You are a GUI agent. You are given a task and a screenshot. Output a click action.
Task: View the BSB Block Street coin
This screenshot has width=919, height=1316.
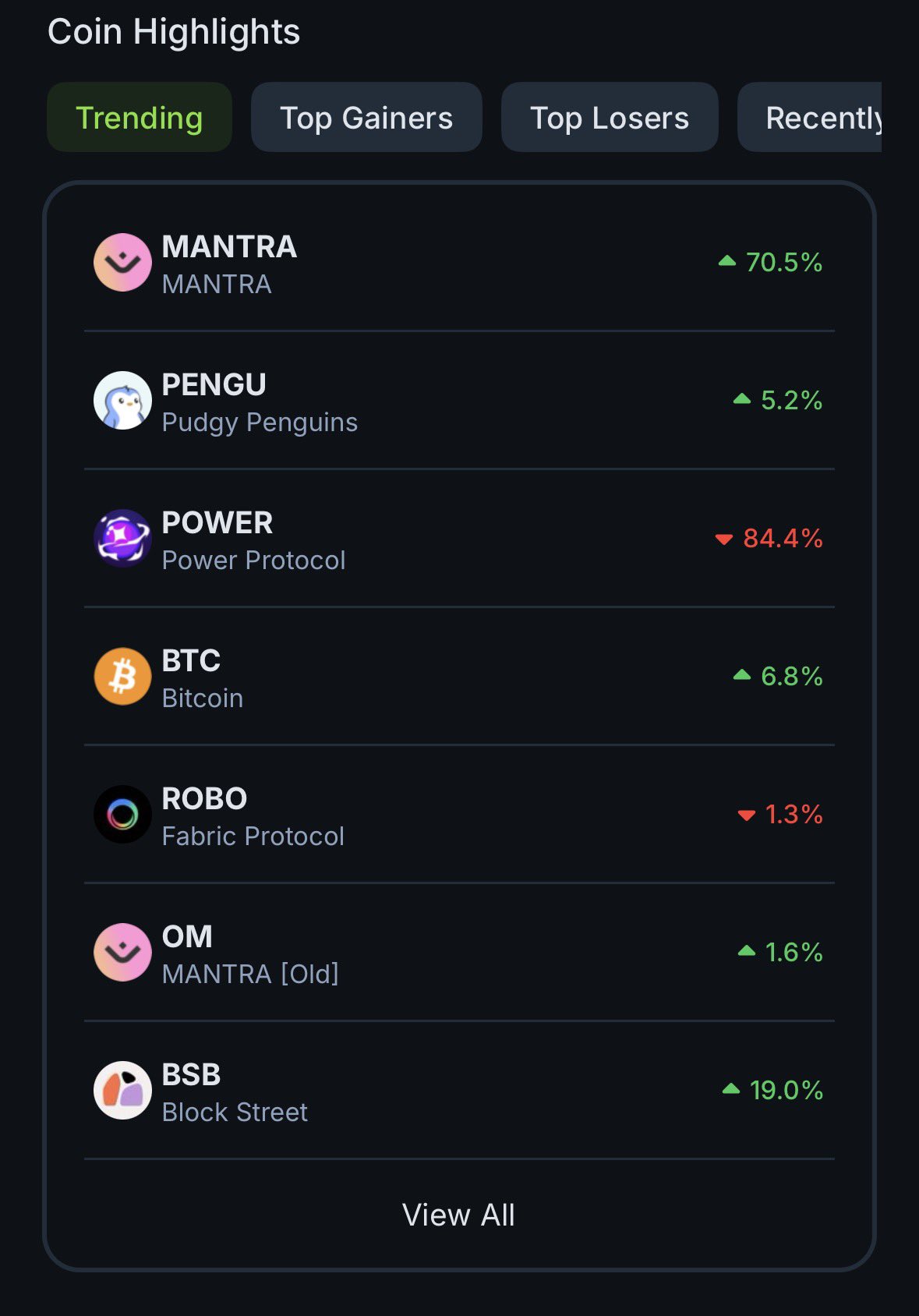point(458,1091)
